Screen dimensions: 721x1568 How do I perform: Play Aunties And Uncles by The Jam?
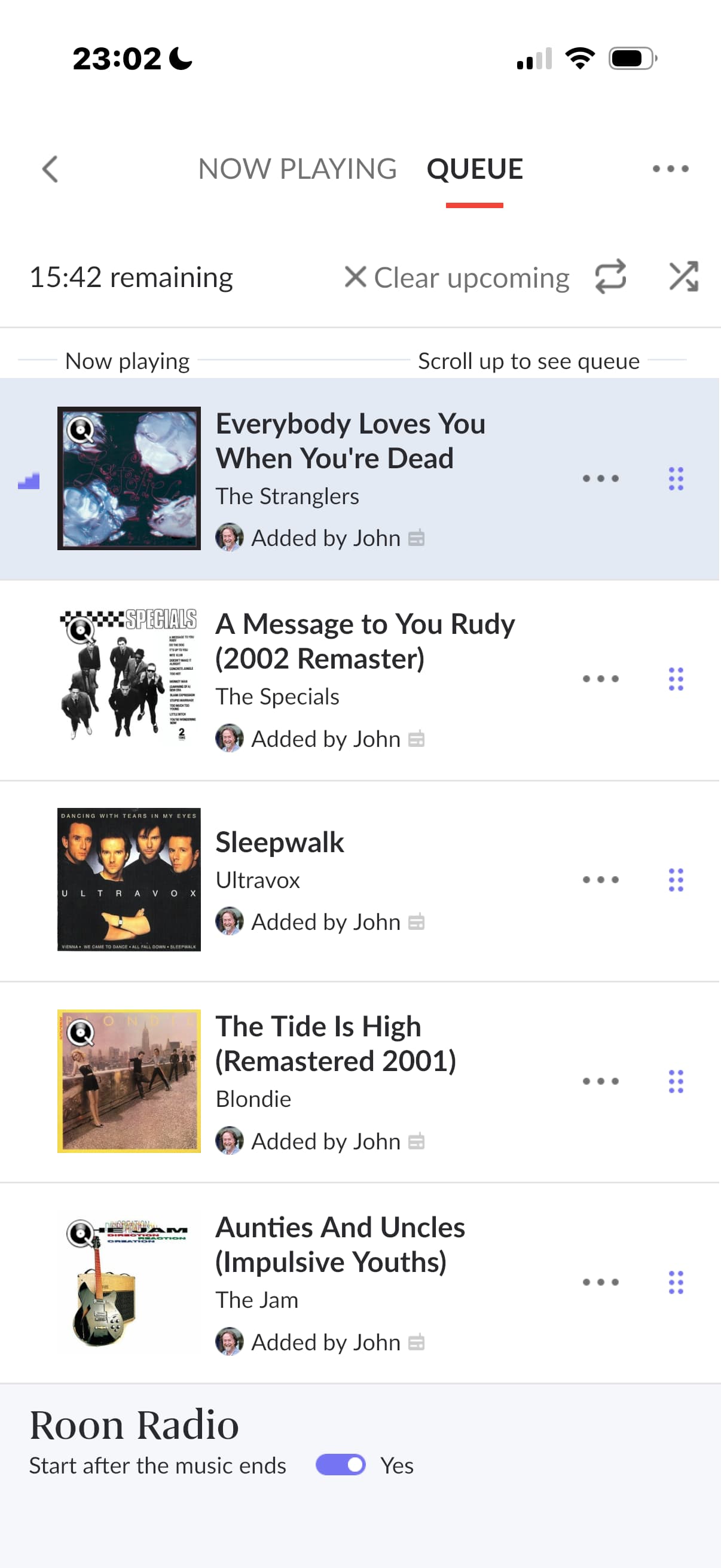340,1244
